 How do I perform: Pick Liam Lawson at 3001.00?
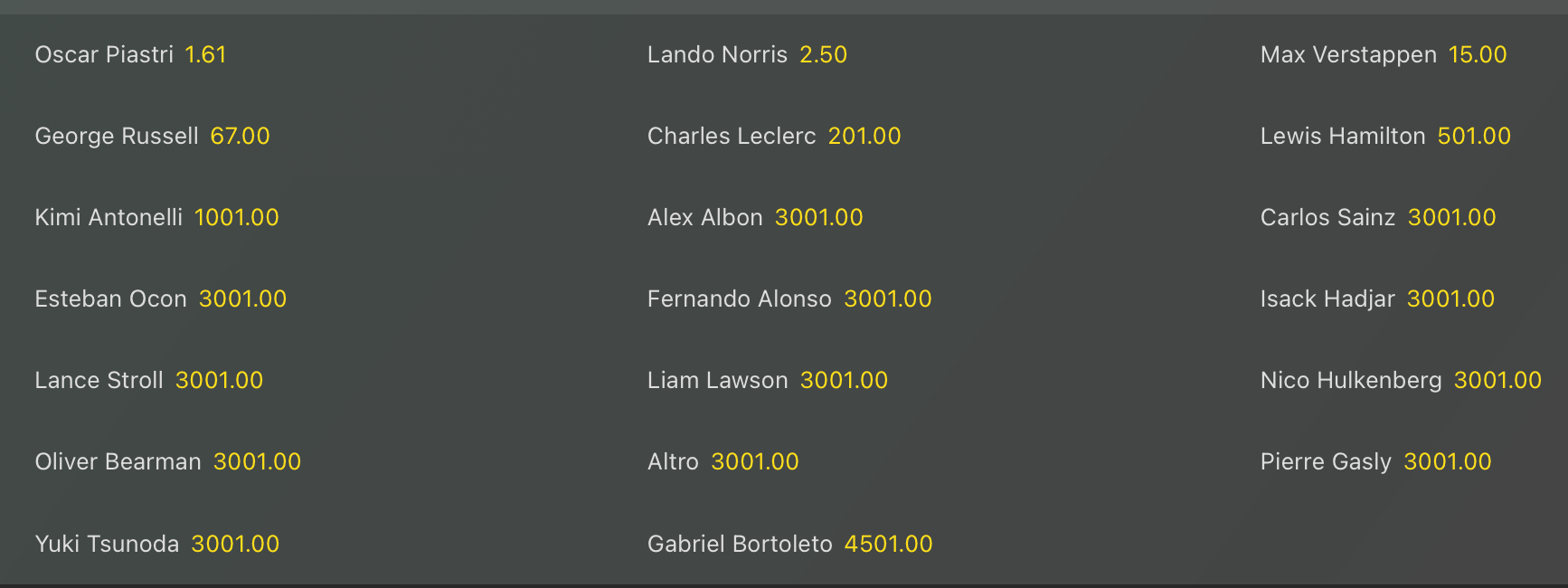(767, 381)
